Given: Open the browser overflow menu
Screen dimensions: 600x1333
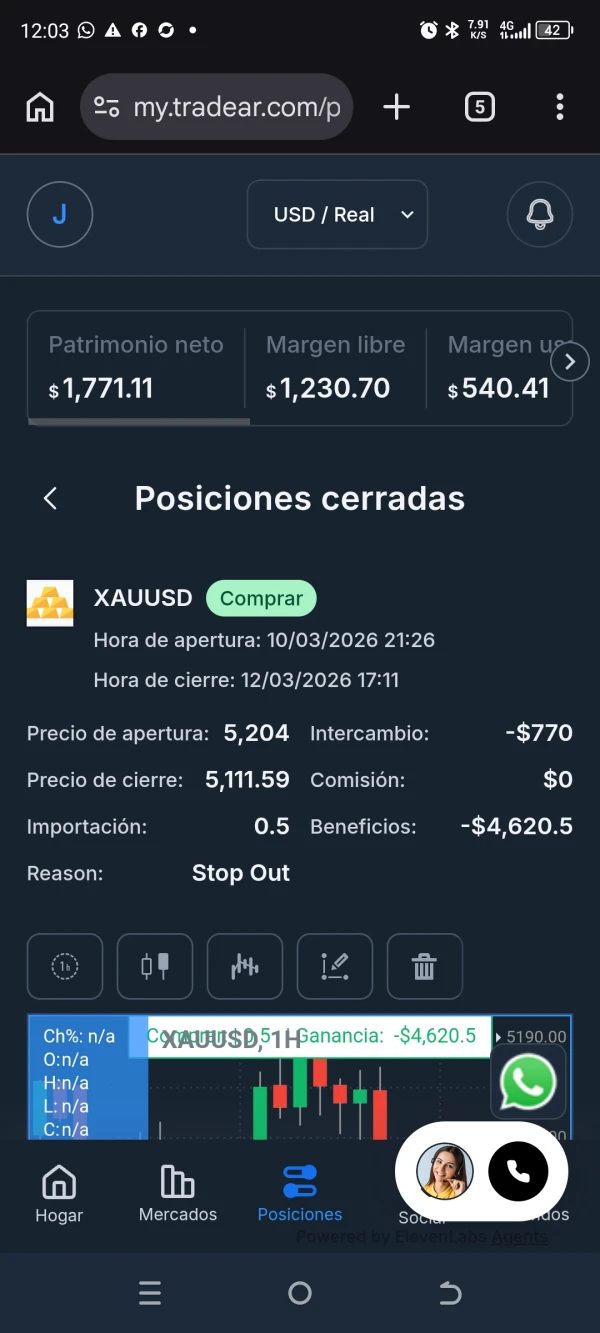Looking at the screenshot, I should pyautogui.click(x=560, y=107).
